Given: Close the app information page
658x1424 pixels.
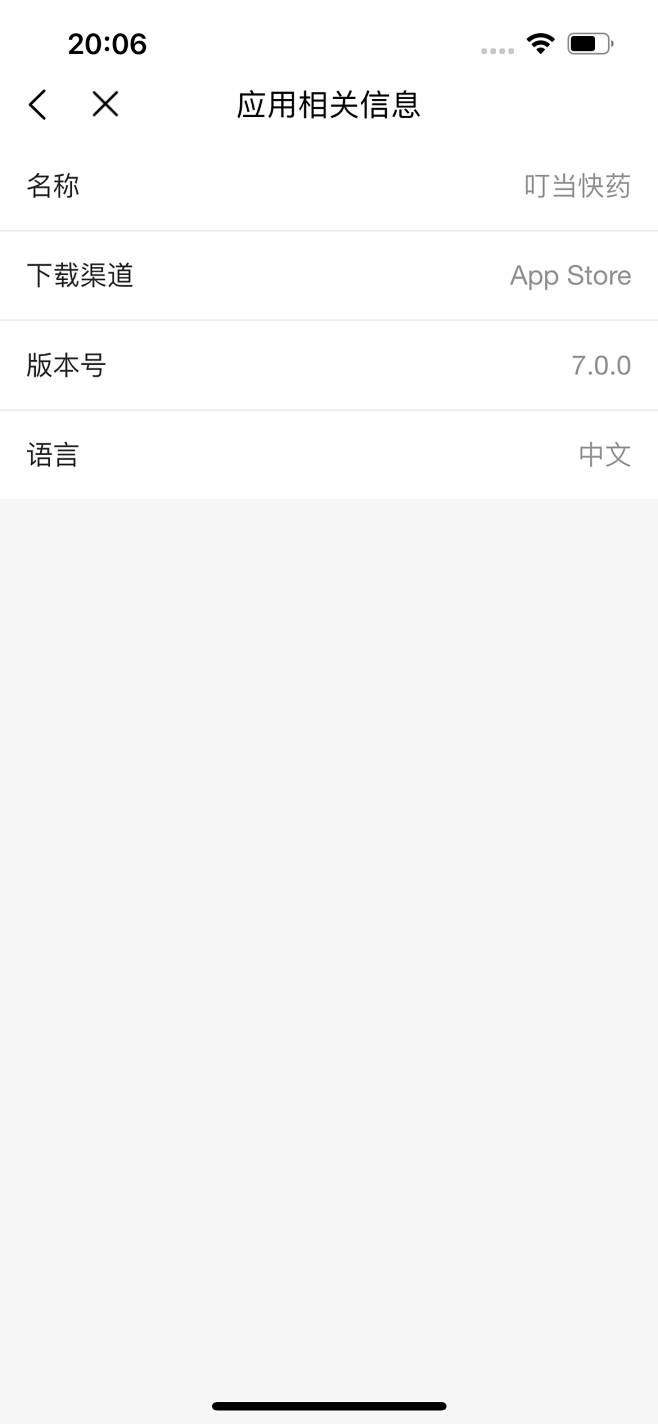Looking at the screenshot, I should tap(105, 104).
